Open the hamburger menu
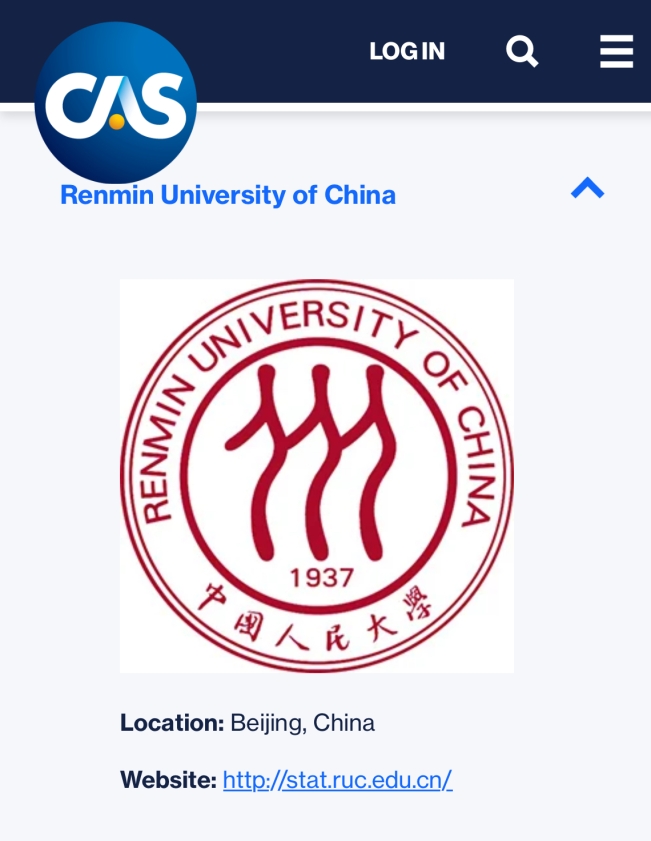651x841 pixels. pos(616,51)
